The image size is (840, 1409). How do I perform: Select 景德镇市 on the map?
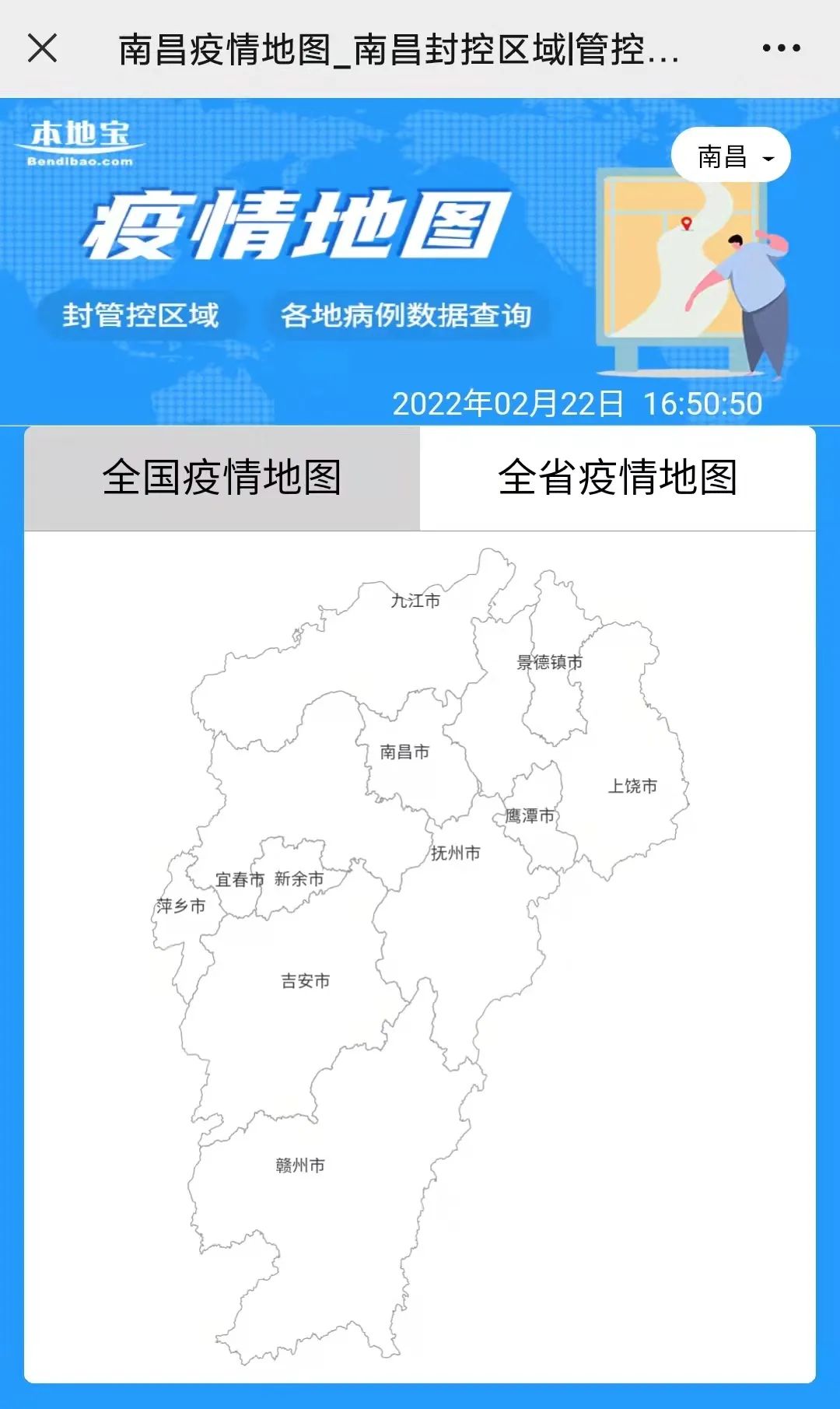[x=549, y=662]
